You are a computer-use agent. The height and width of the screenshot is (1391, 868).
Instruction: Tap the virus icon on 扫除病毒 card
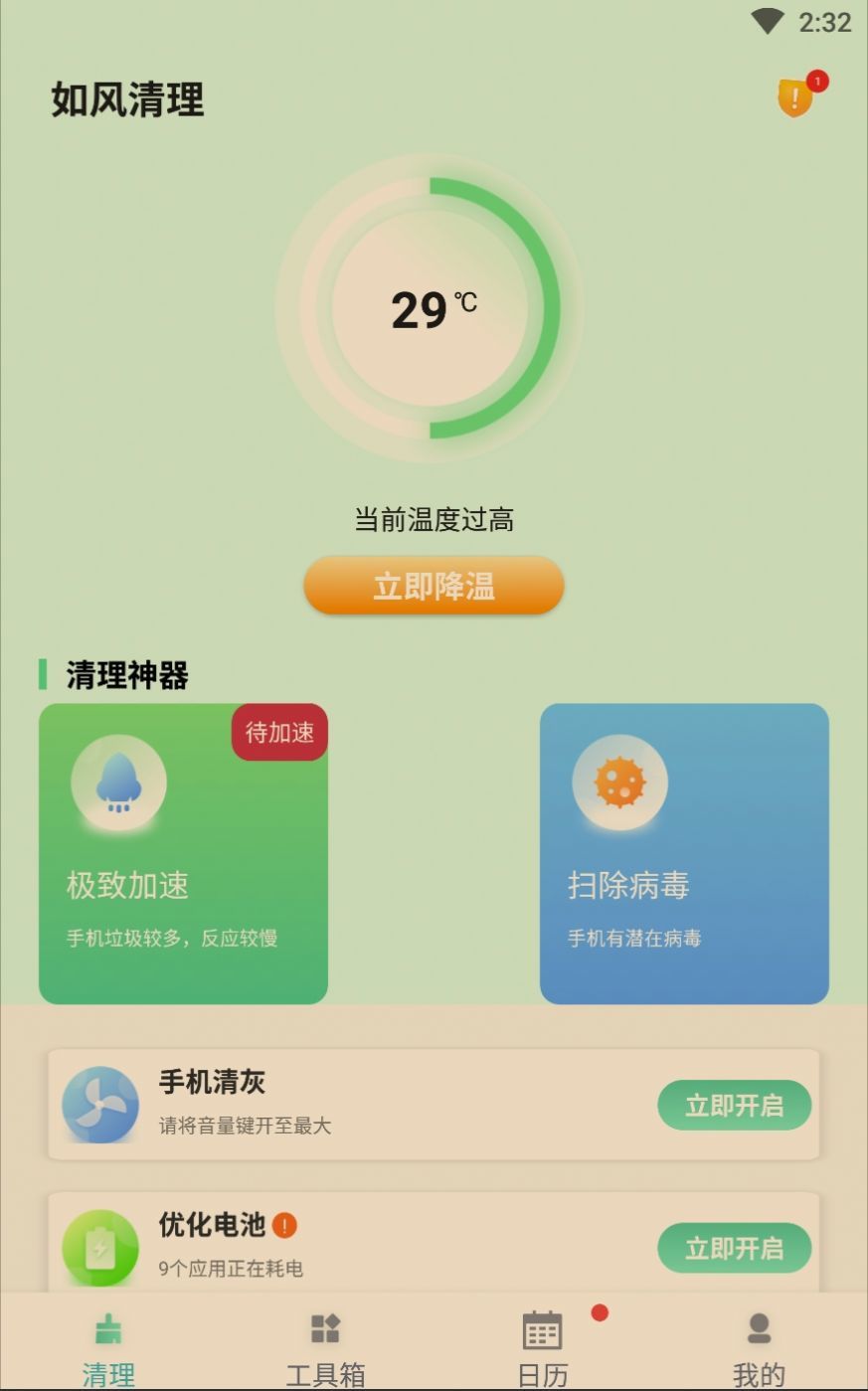coord(620,781)
